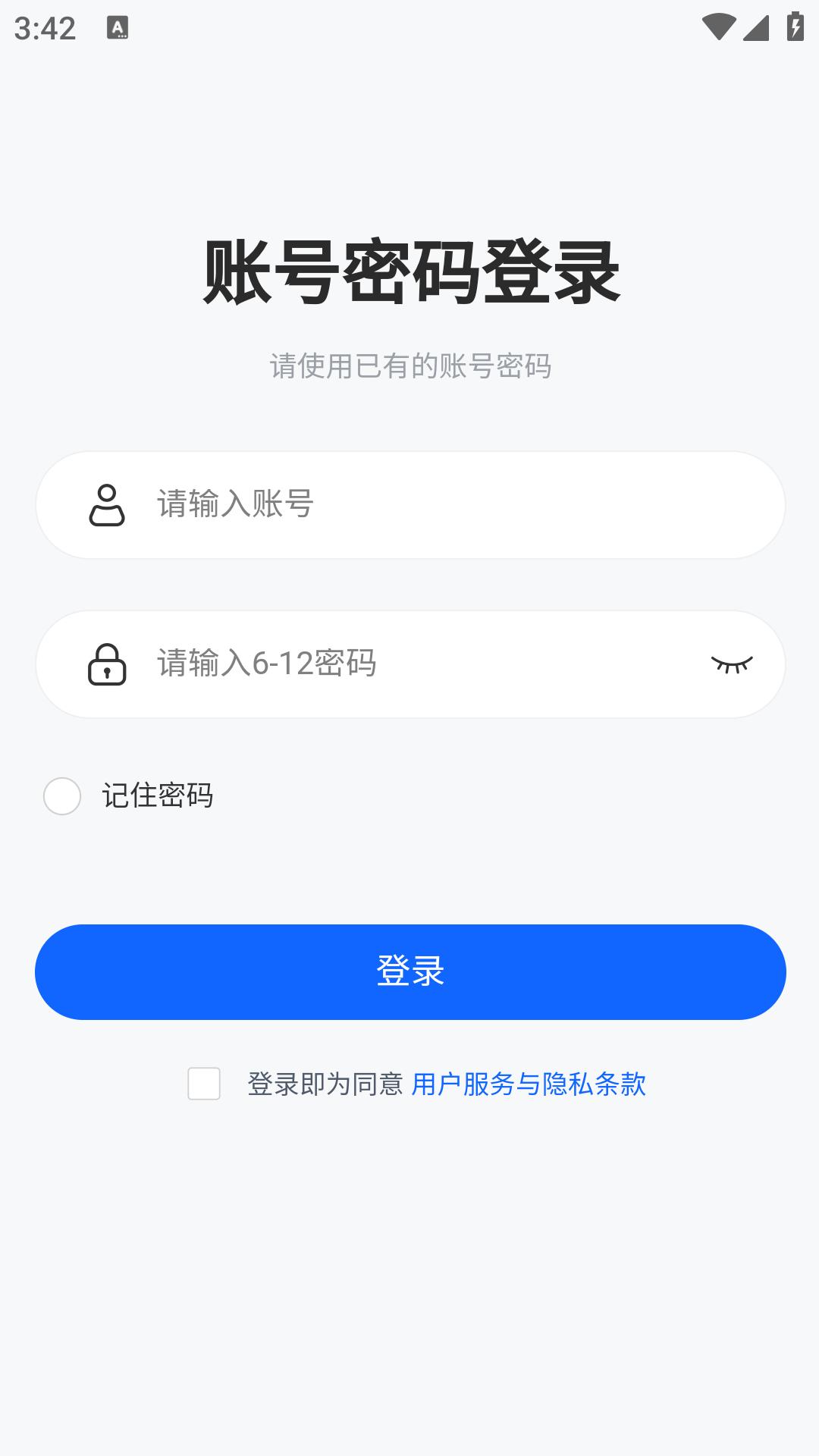Screen dimensions: 819x1456
Task: Tap the 登录 button
Action: click(x=409, y=971)
